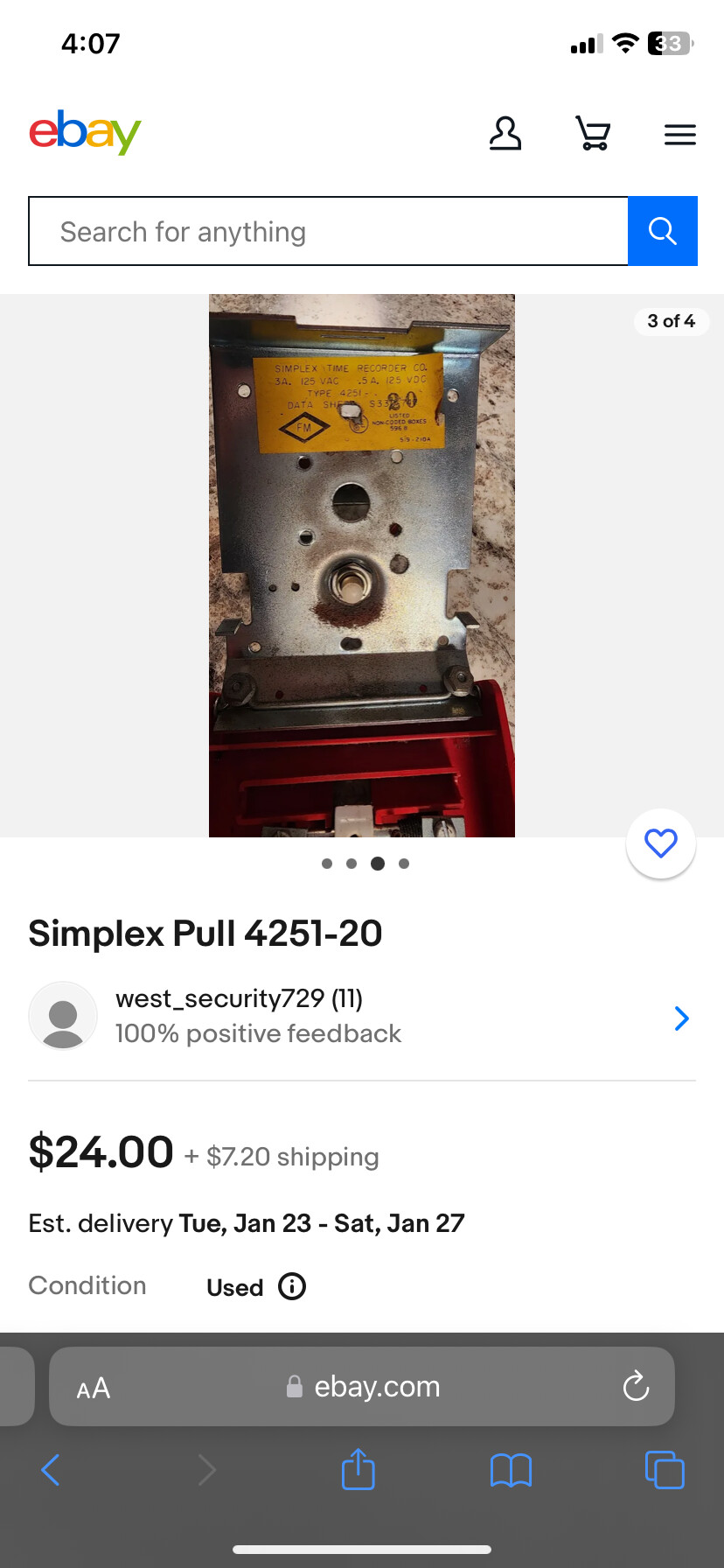Add item to watchlist with heart
Viewport: 724px width, 1568px height.
pos(661,843)
